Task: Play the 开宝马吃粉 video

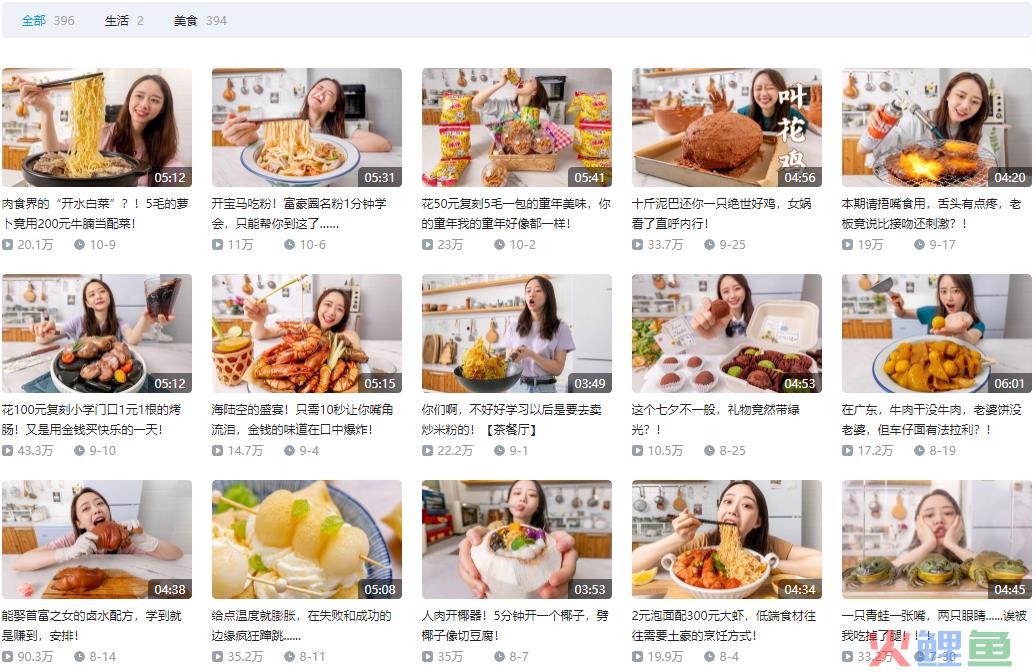Action: (x=307, y=127)
